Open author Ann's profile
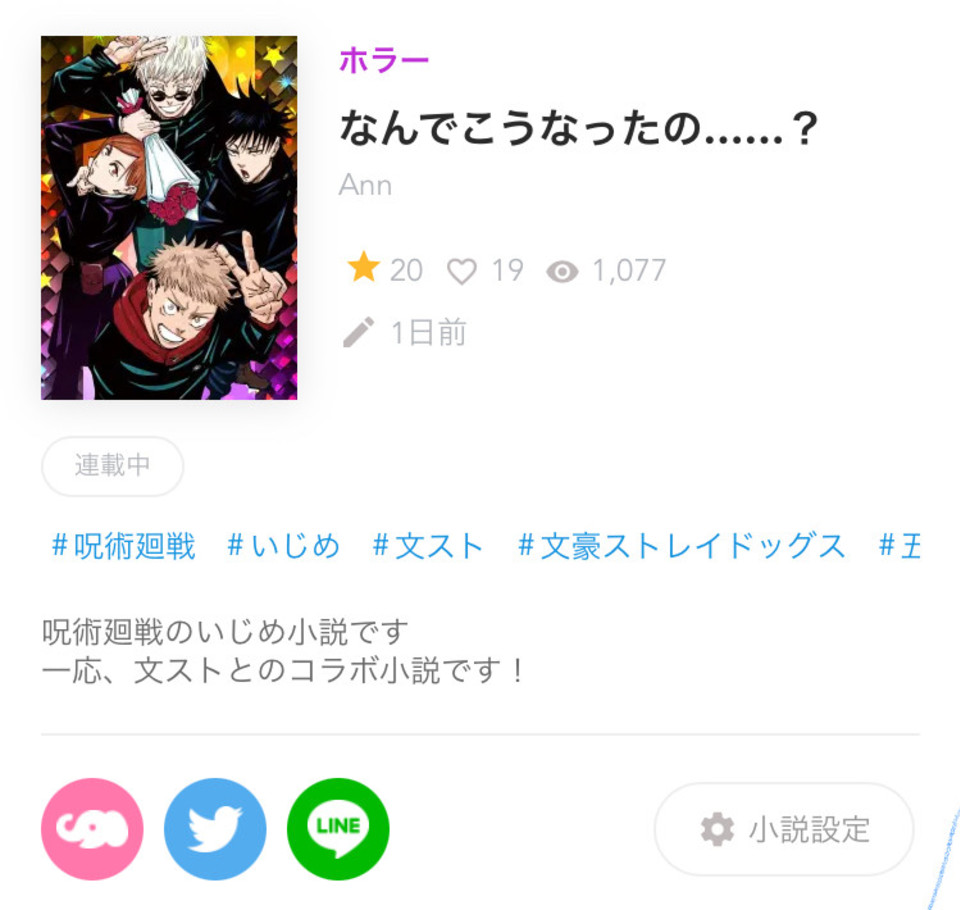The image size is (960, 910). point(365,185)
